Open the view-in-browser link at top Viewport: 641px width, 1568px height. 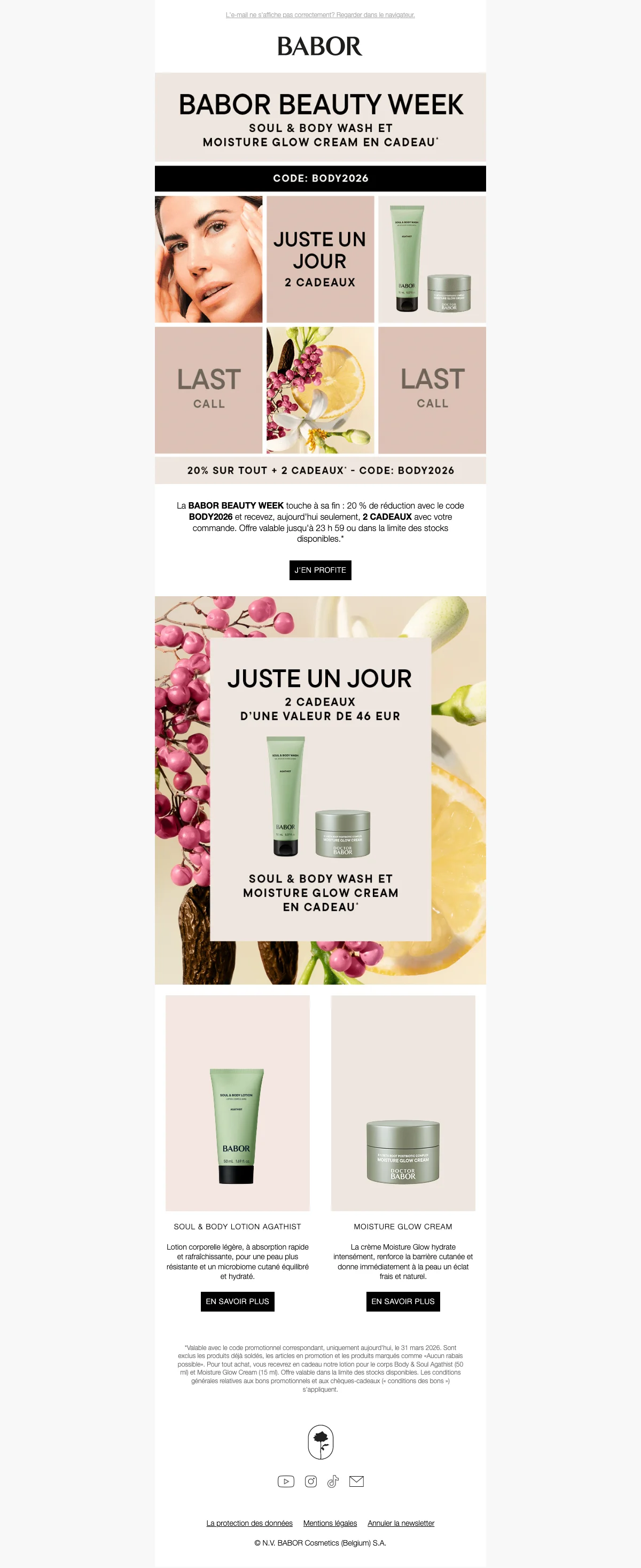pos(320,14)
